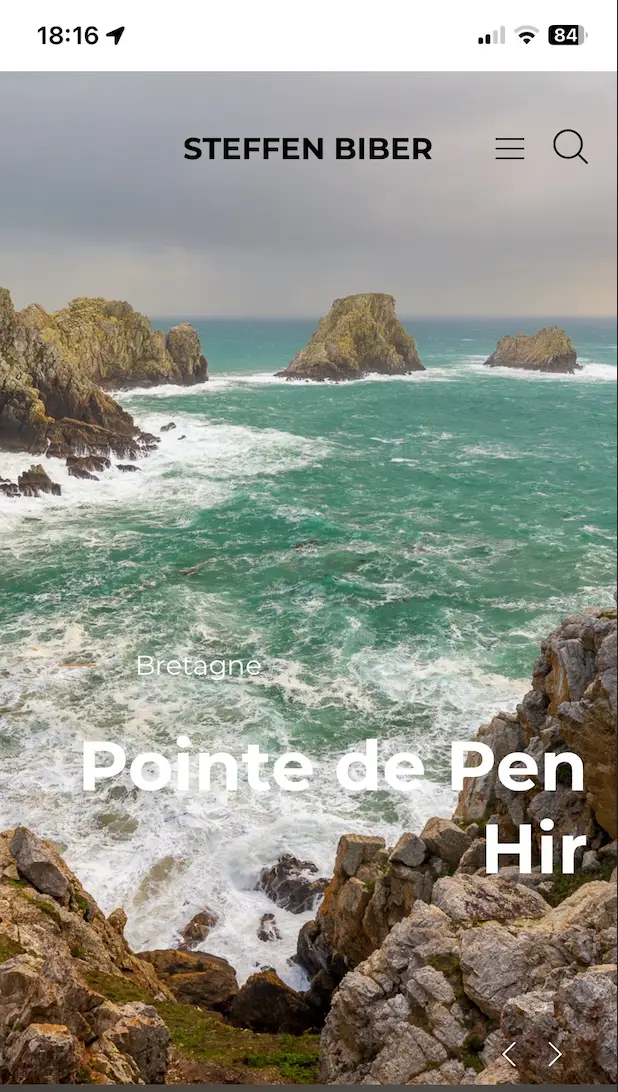
Task: Open the Bretagne category link
Action: (199, 666)
